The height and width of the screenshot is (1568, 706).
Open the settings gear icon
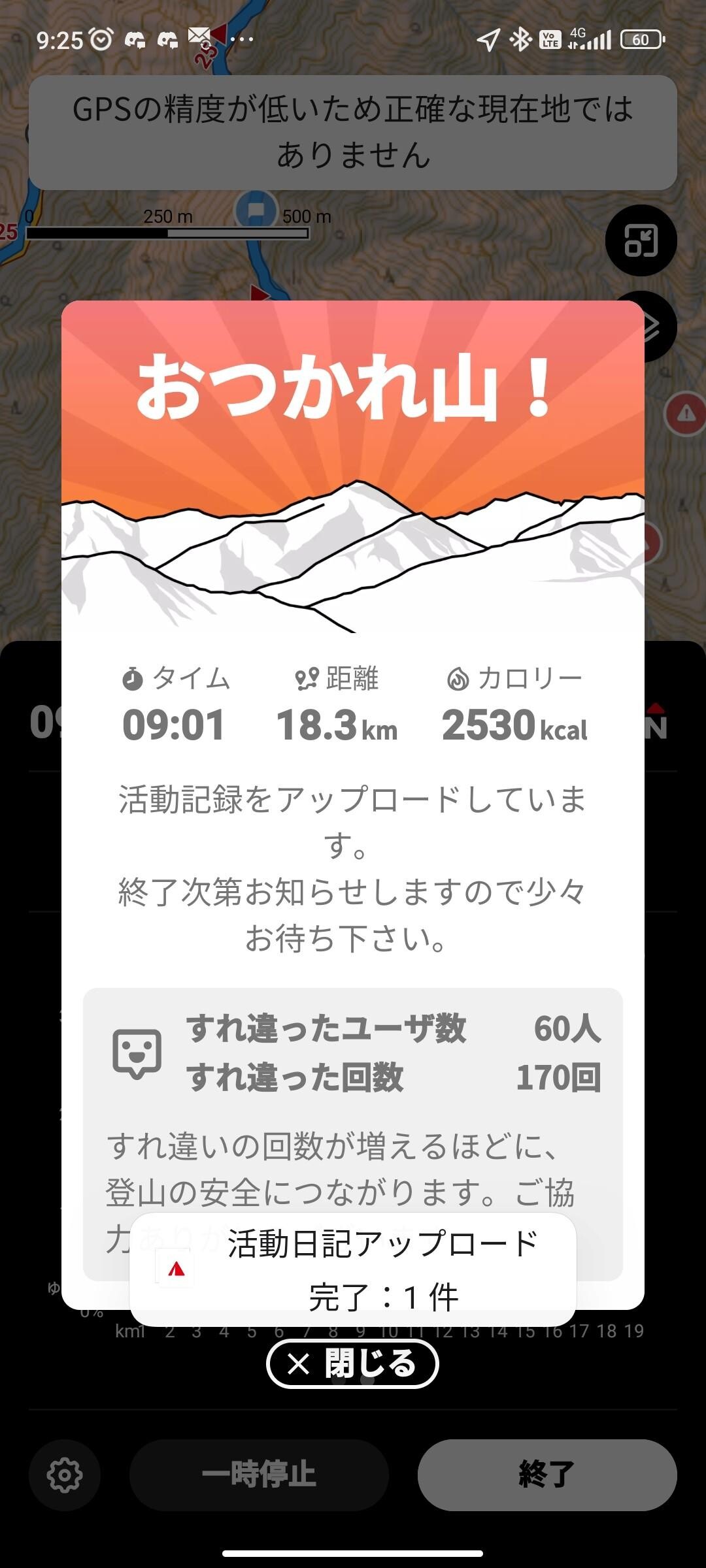65,1475
